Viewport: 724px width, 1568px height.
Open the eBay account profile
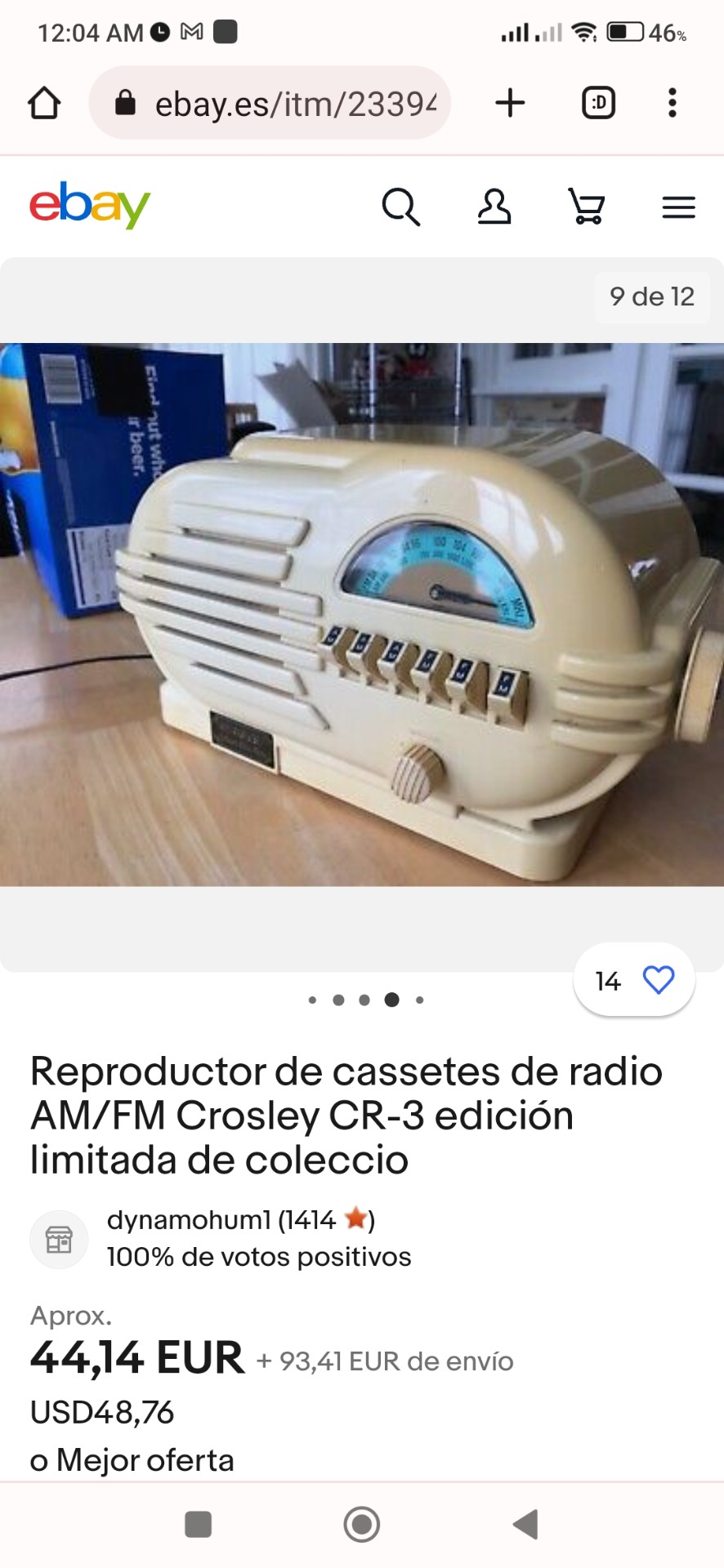(494, 207)
